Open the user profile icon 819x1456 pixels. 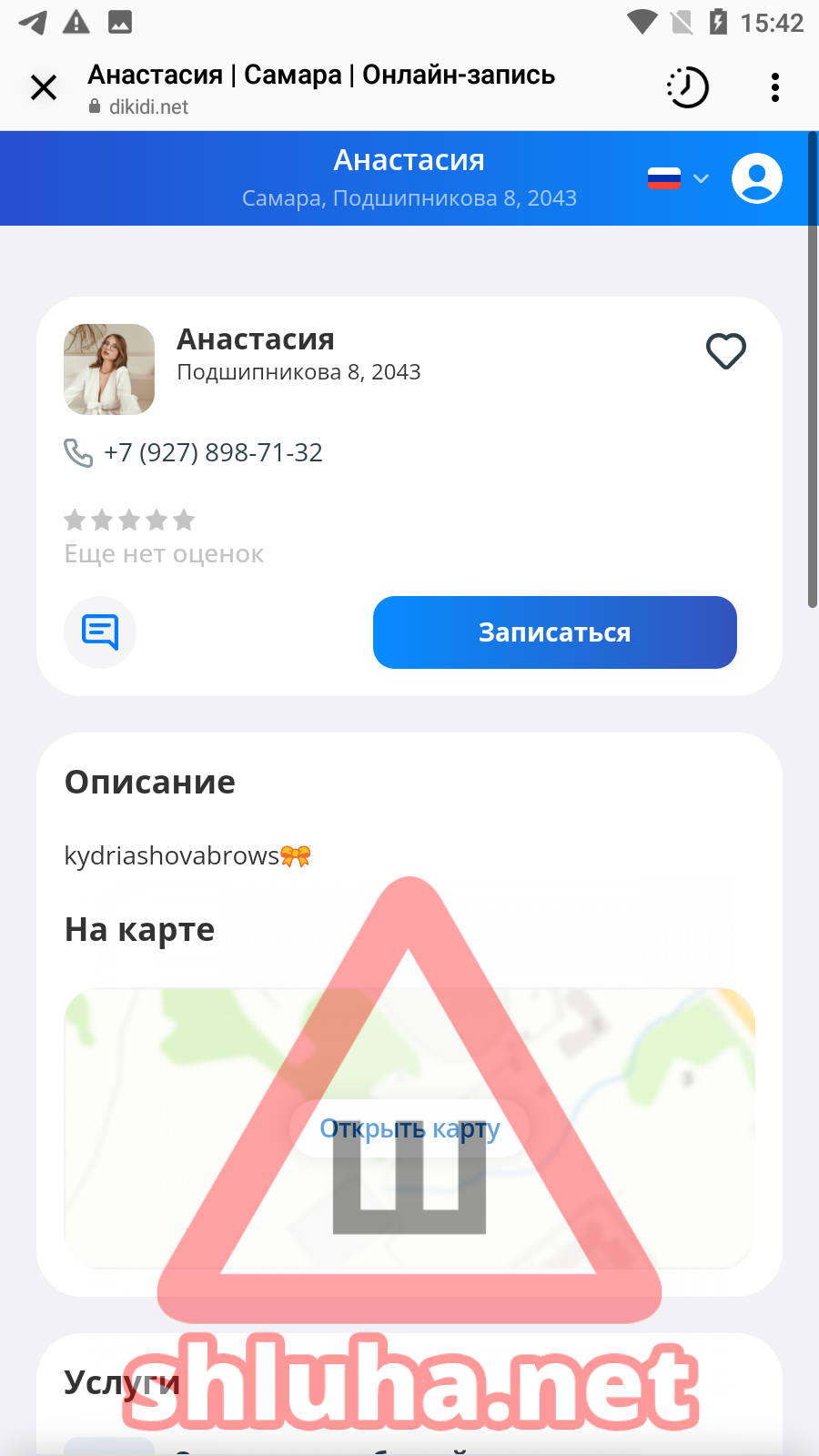tap(756, 178)
